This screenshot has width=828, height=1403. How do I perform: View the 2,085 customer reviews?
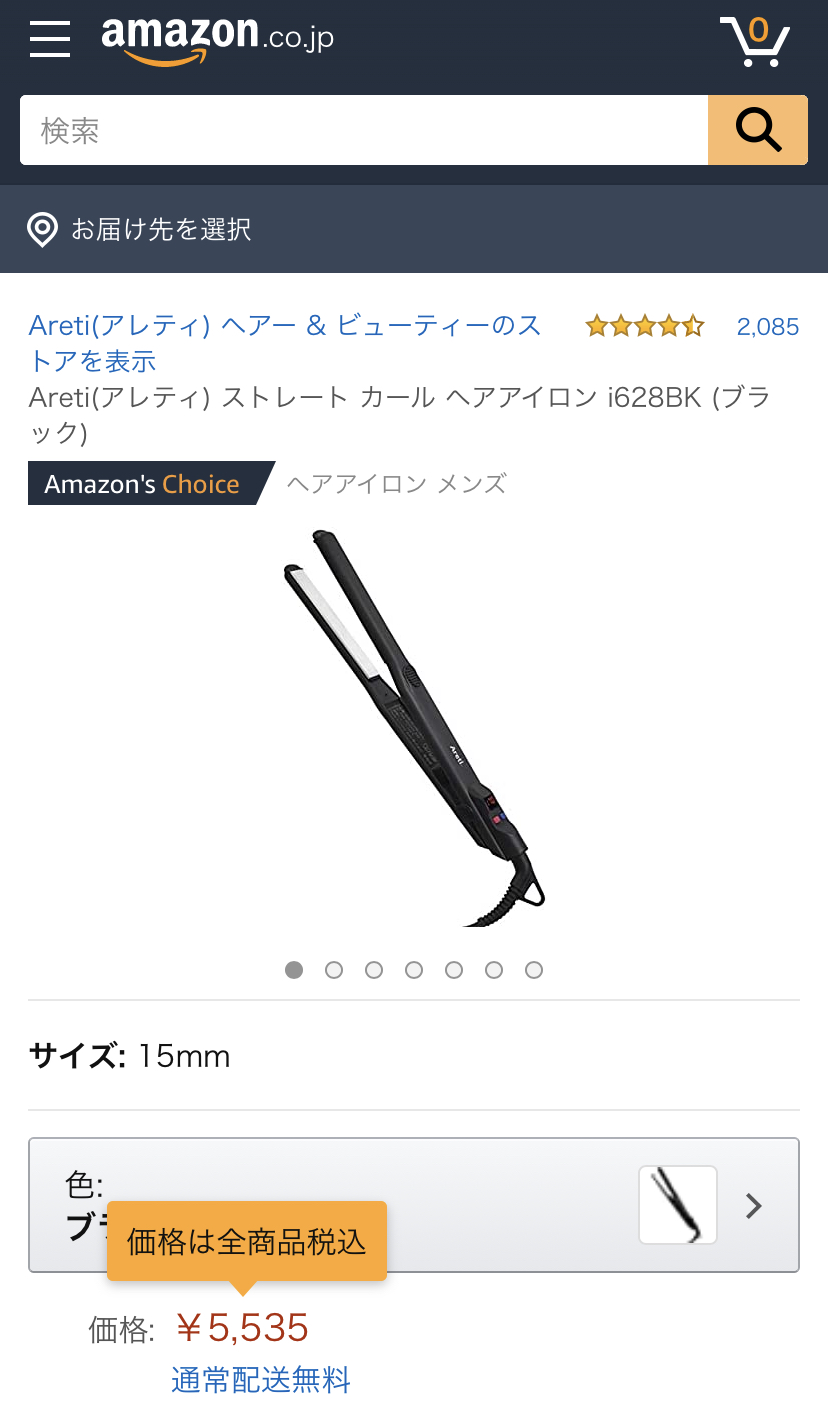[768, 326]
